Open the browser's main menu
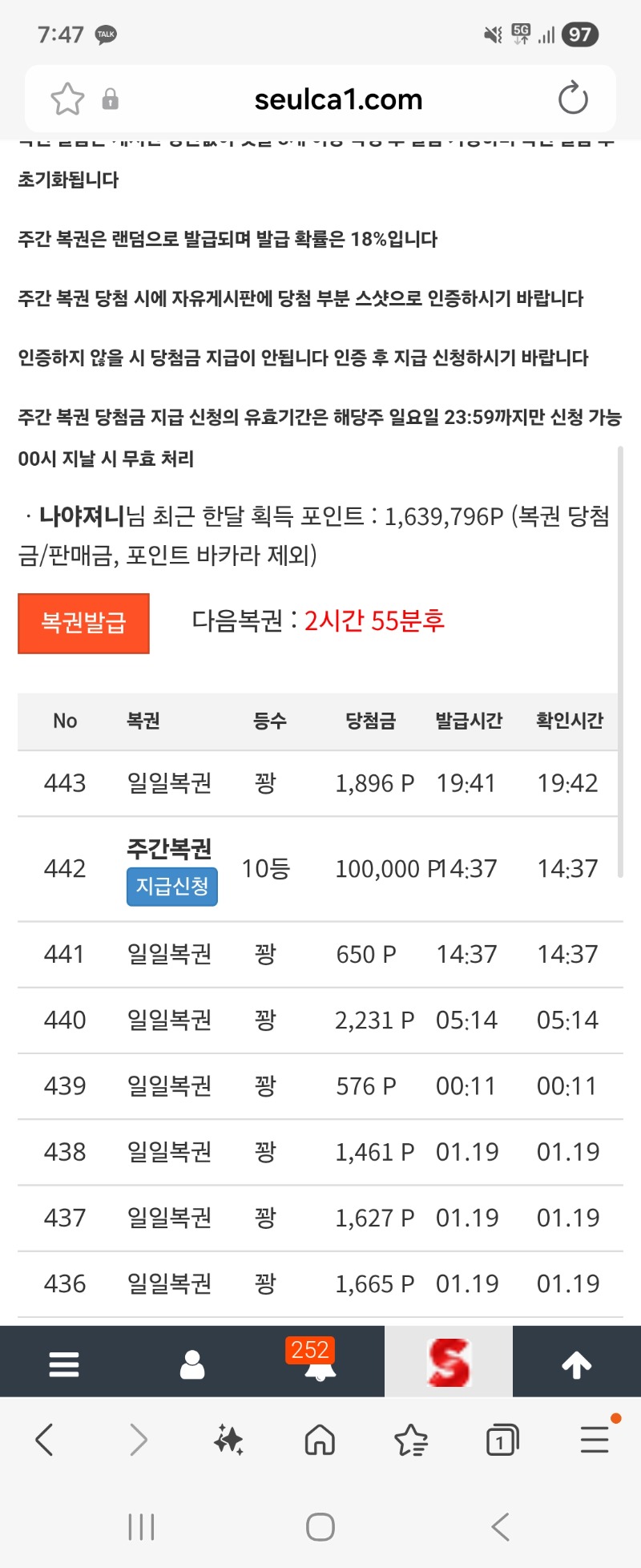Image resolution: width=641 pixels, height=1568 pixels. click(x=595, y=1440)
